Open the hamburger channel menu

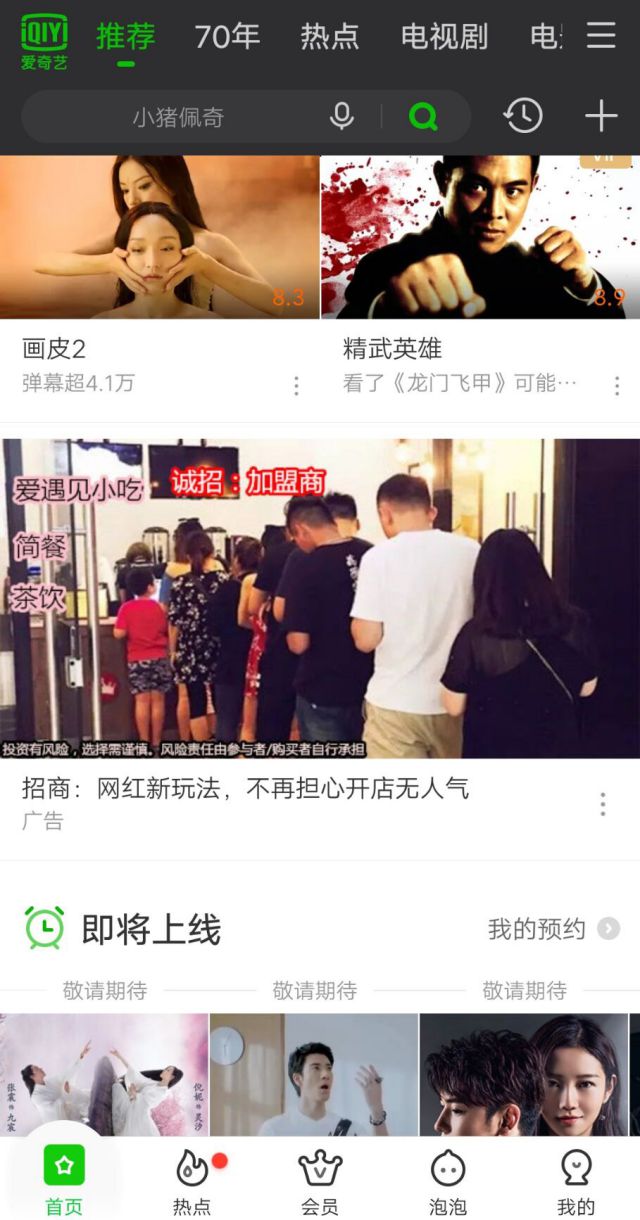tap(601, 36)
